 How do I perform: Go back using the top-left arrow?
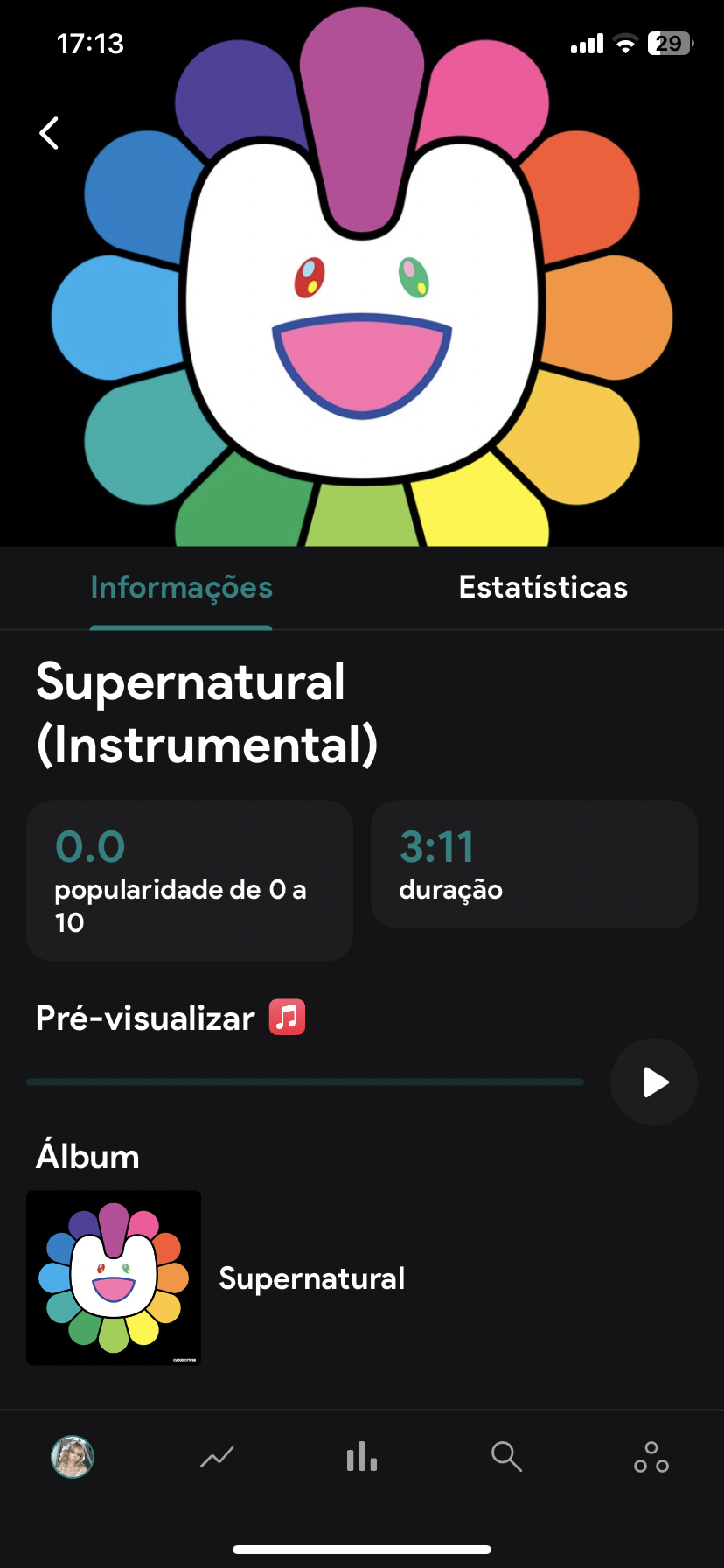(x=50, y=133)
